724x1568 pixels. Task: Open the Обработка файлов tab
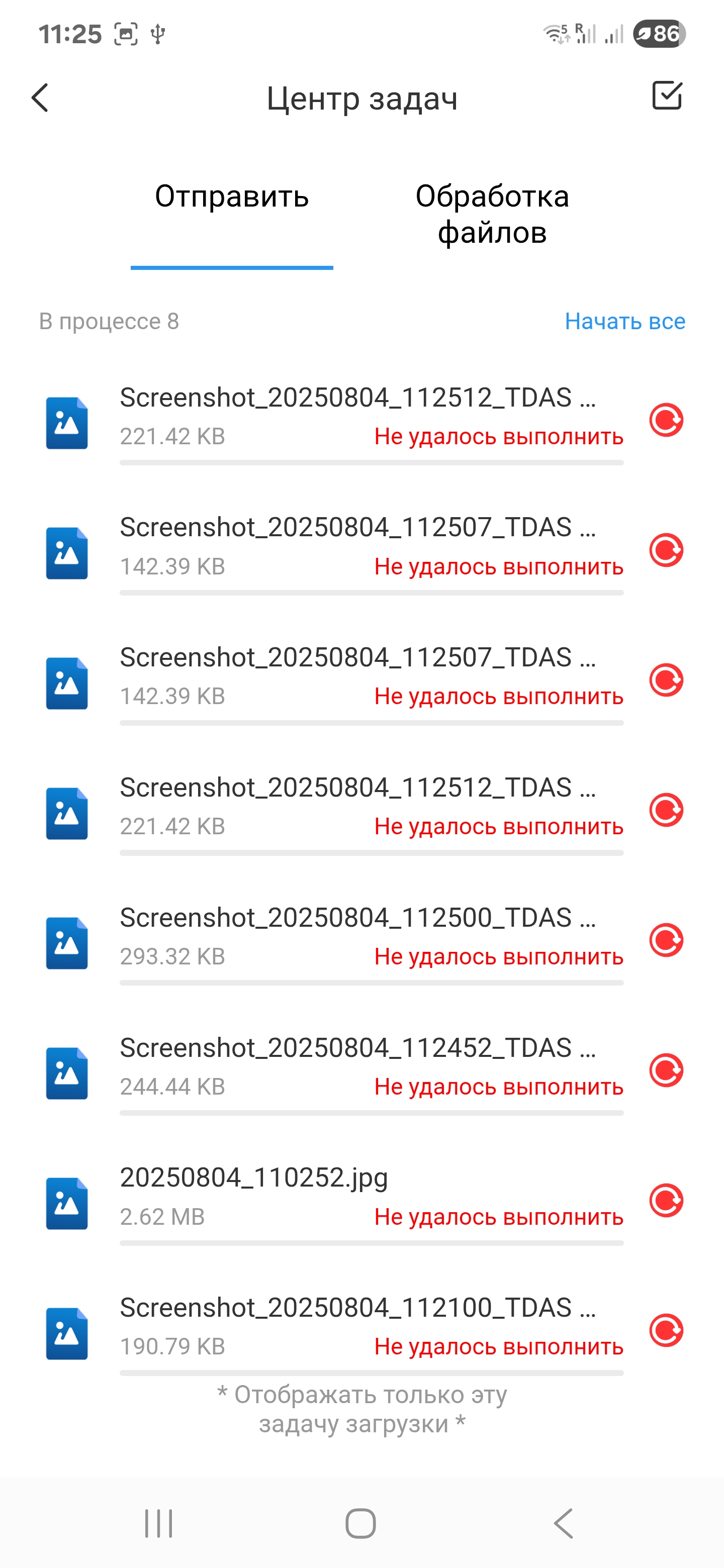pyautogui.click(x=492, y=214)
